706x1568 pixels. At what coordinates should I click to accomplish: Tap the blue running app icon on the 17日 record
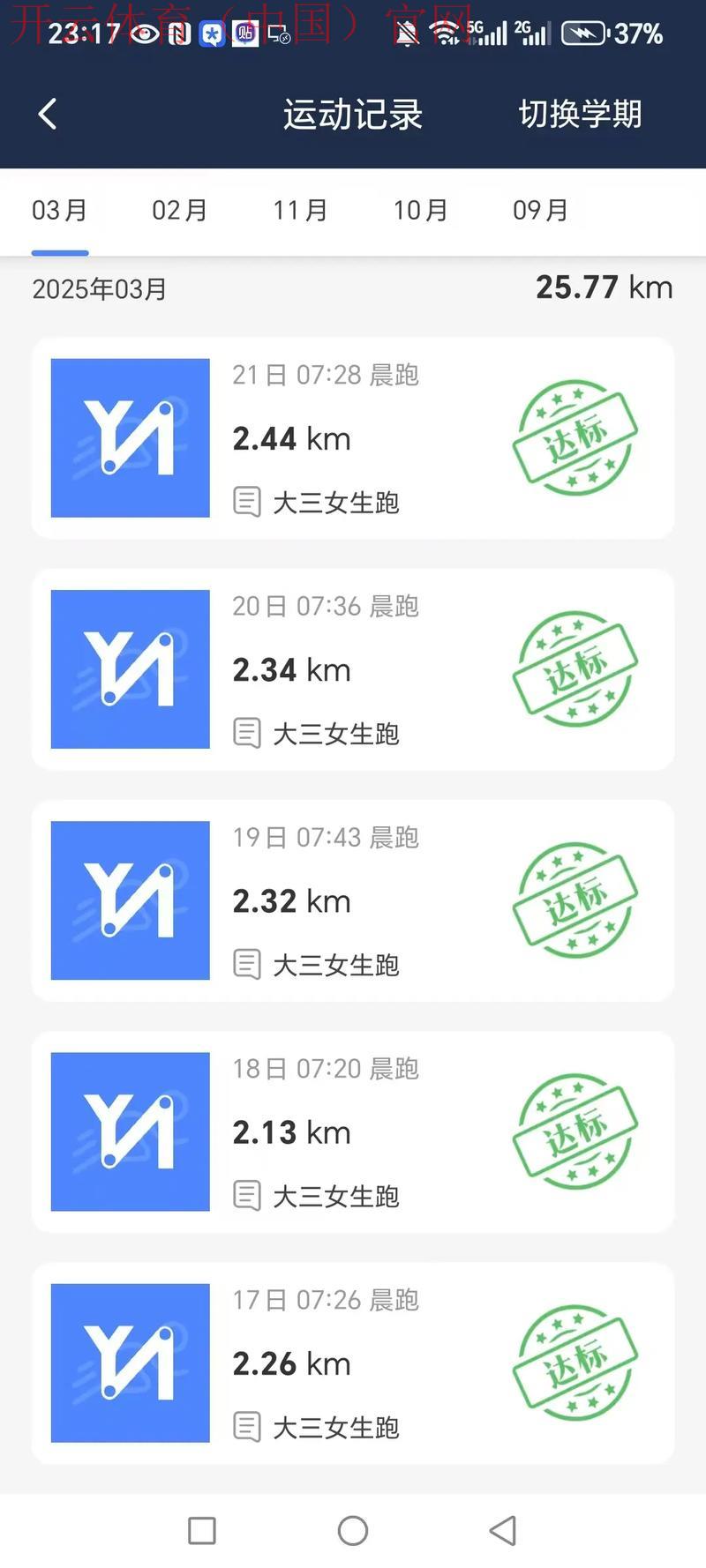(x=130, y=1363)
